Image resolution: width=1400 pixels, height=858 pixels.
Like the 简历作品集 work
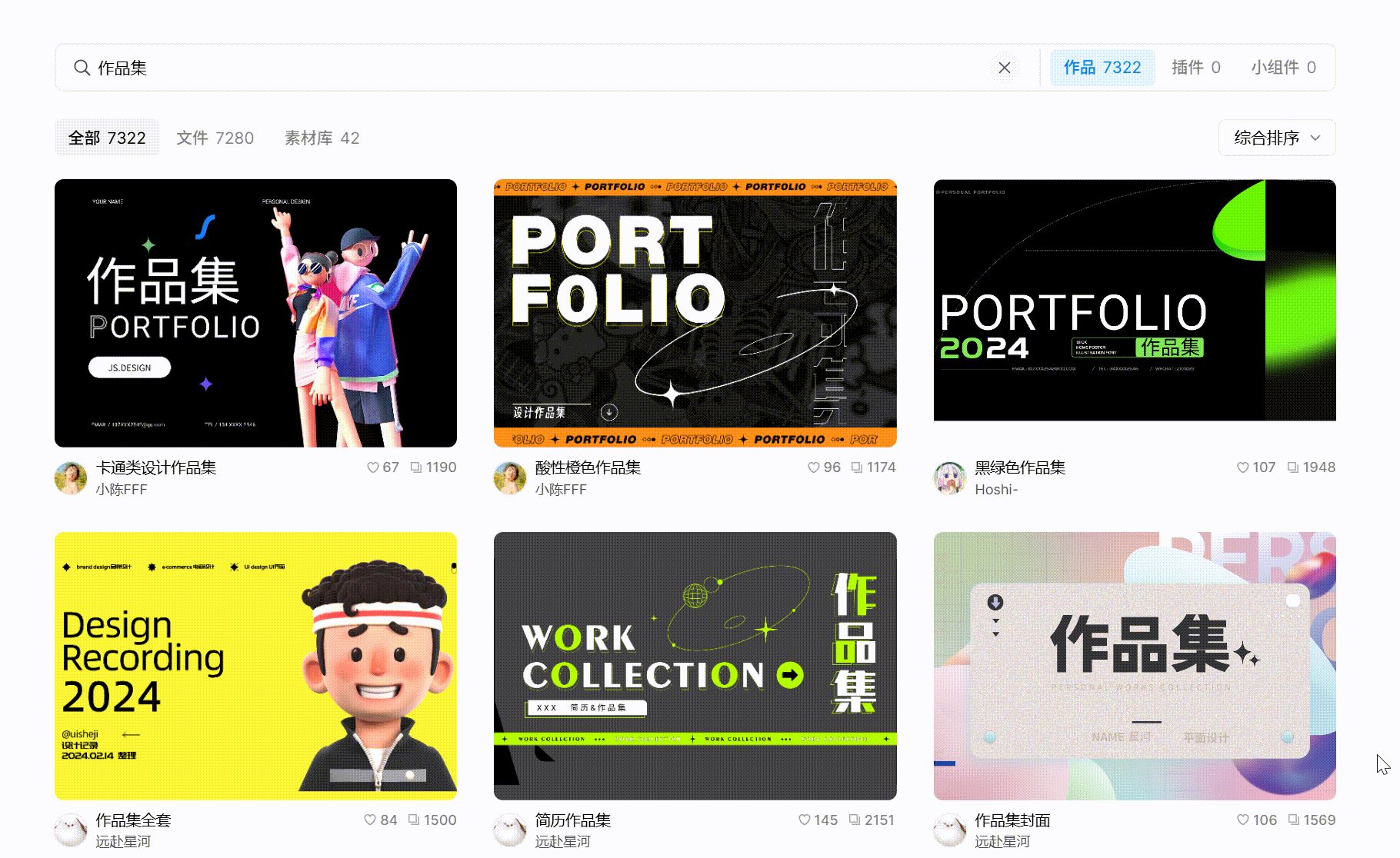pyautogui.click(x=805, y=820)
